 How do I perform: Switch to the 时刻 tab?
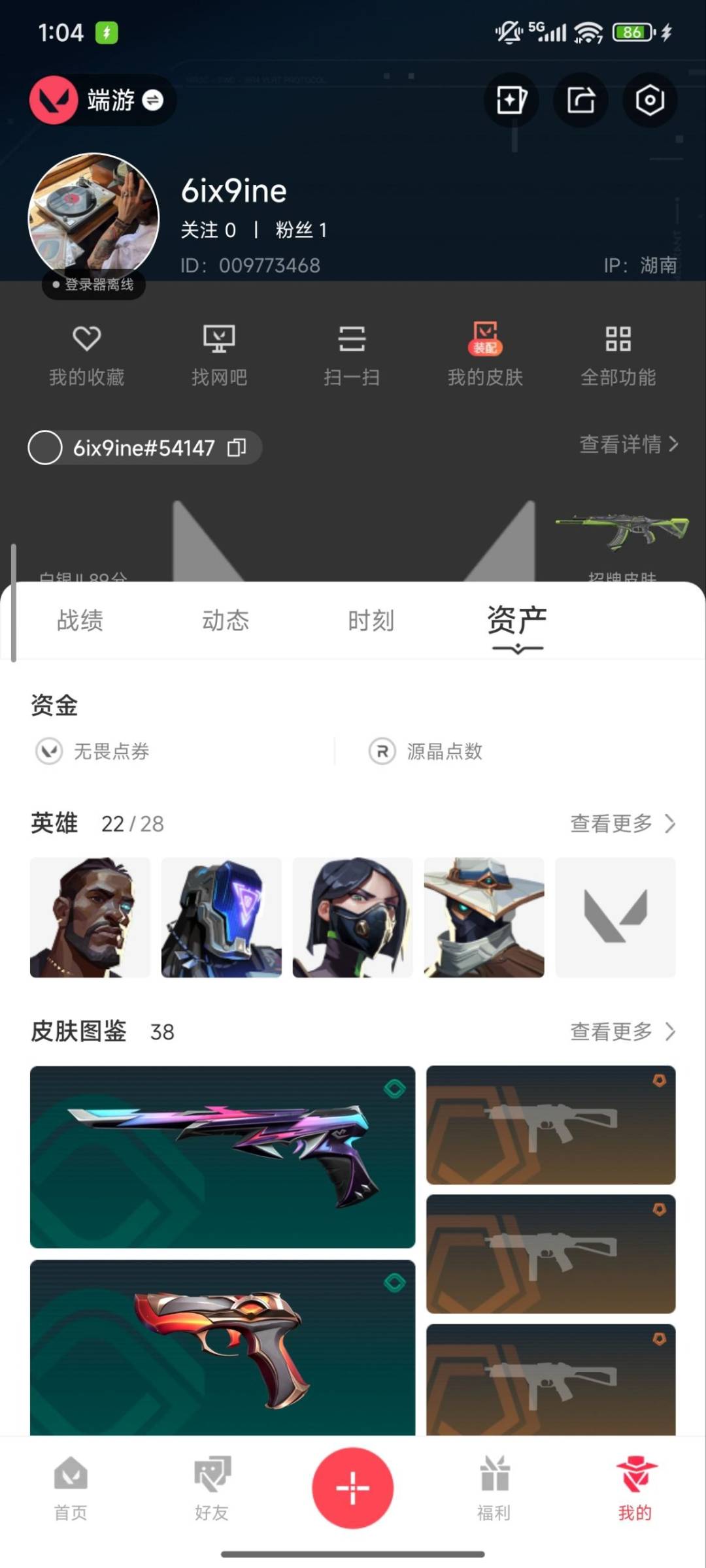click(x=371, y=620)
